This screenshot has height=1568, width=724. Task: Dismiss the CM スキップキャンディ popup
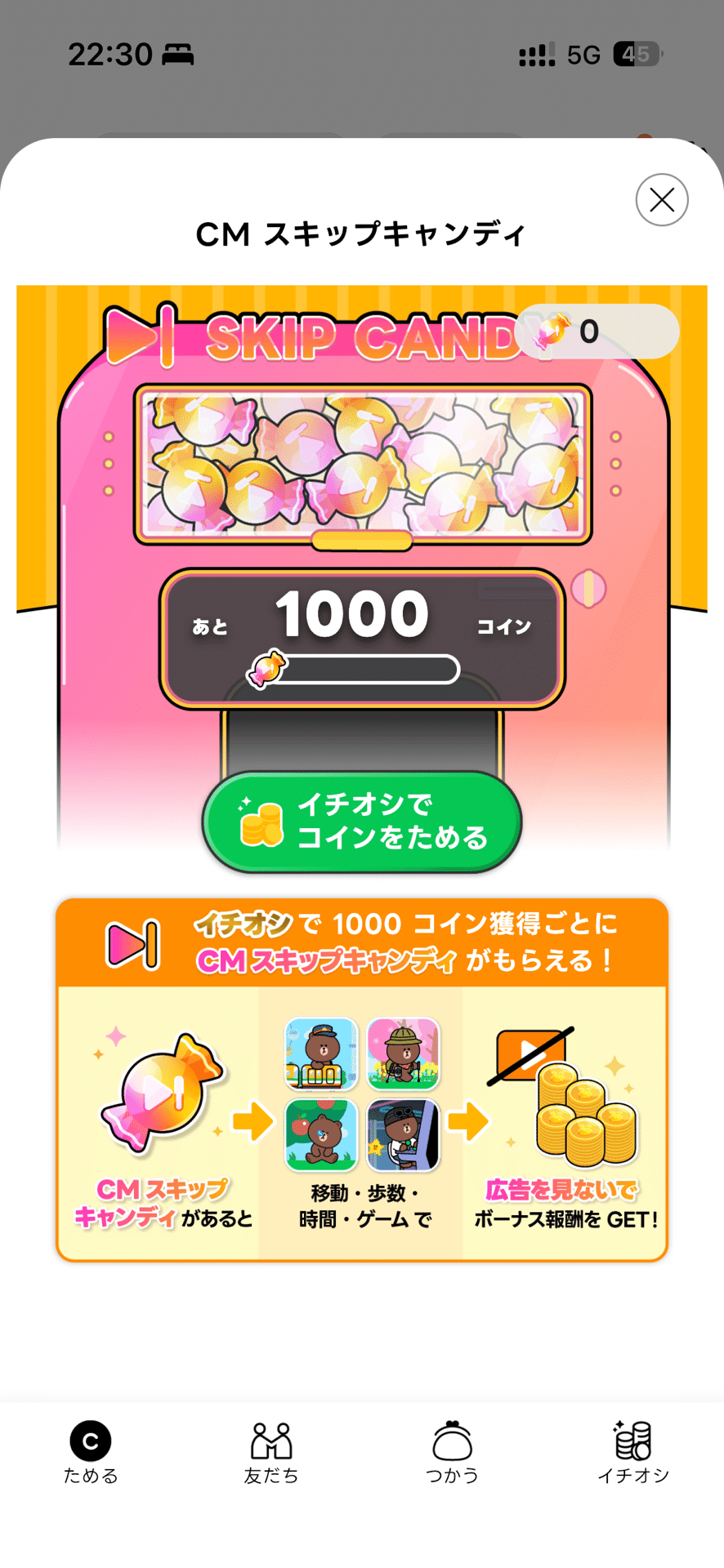[x=661, y=199]
